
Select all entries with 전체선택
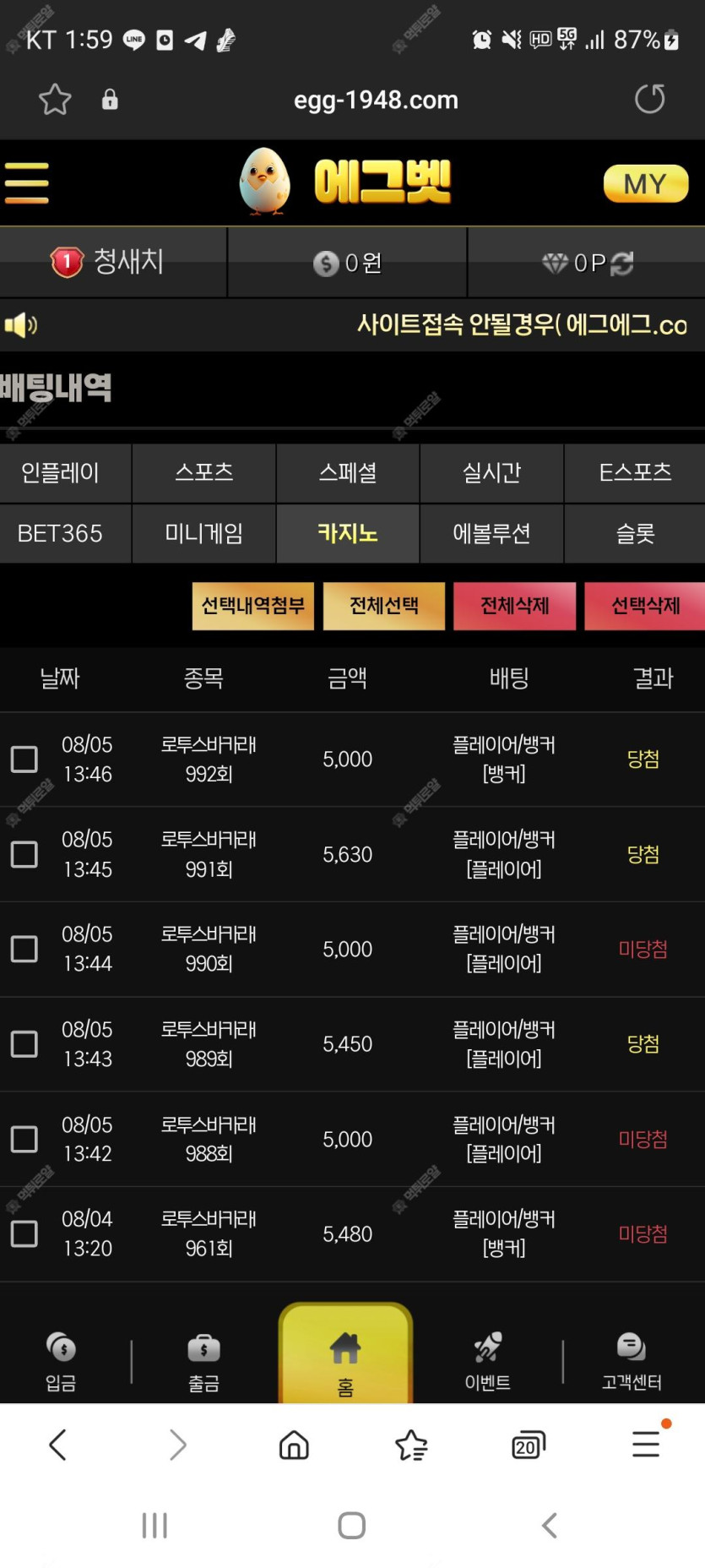point(384,606)
